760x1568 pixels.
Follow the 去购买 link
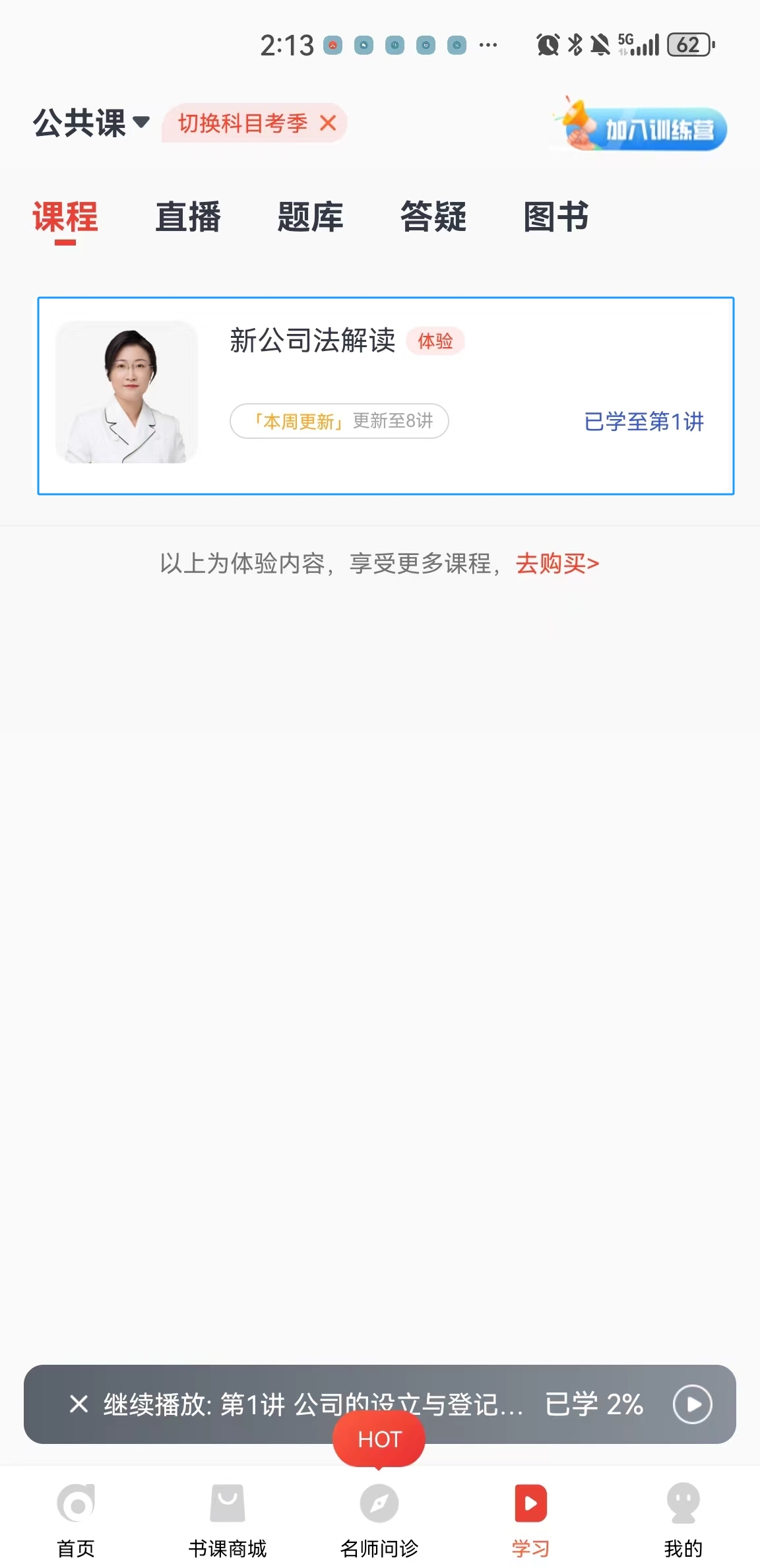tap(557, 564)
